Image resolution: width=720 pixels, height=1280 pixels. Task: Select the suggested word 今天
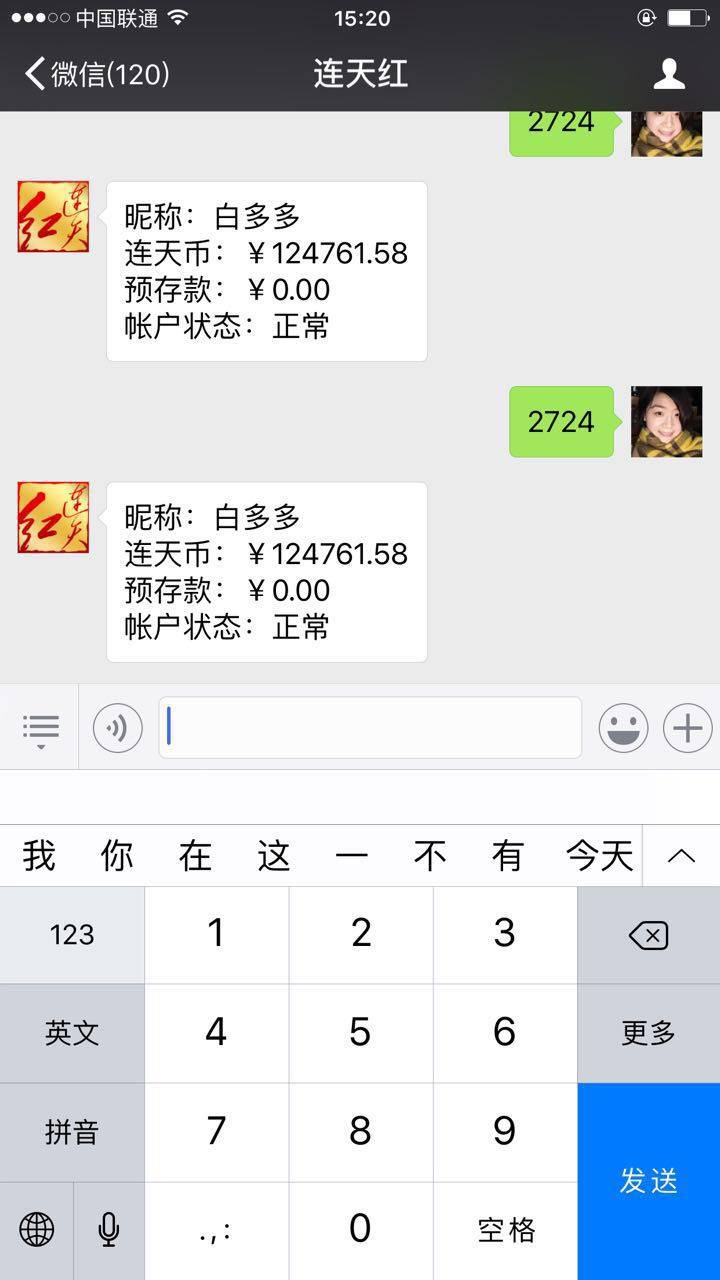coord(599,856)
